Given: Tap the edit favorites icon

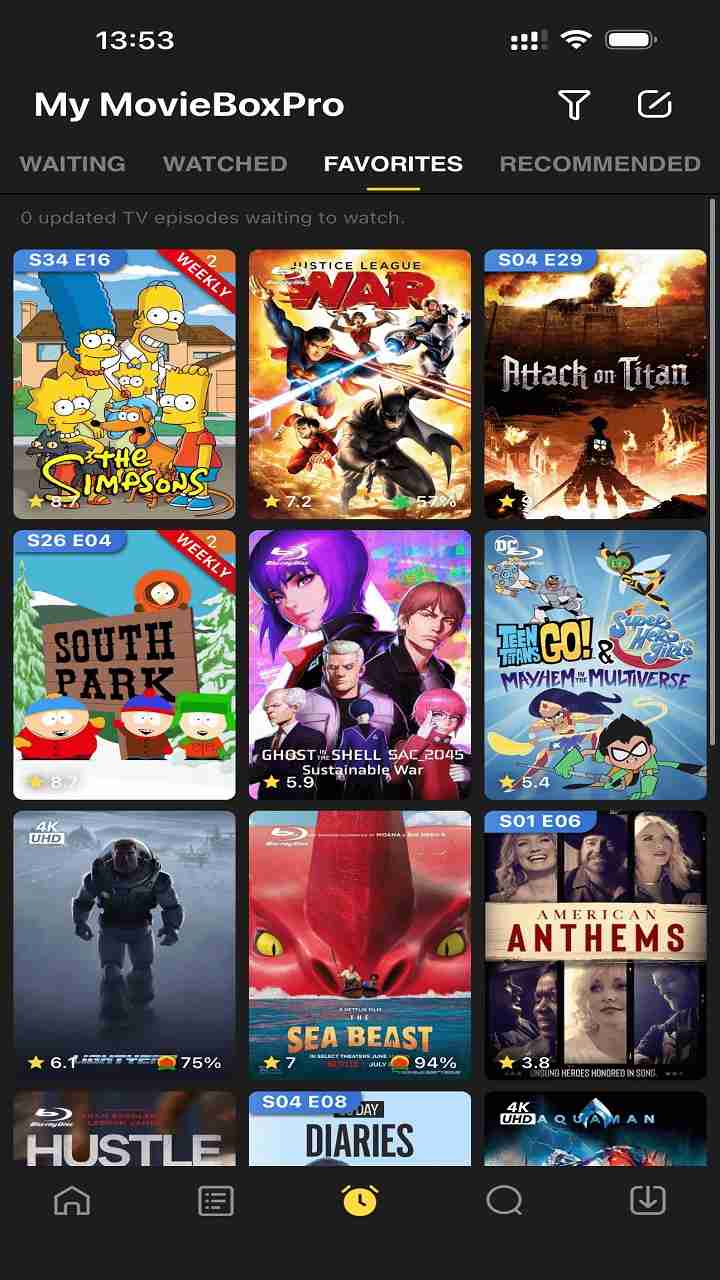Looking at the screenshot, I should 654,105.
